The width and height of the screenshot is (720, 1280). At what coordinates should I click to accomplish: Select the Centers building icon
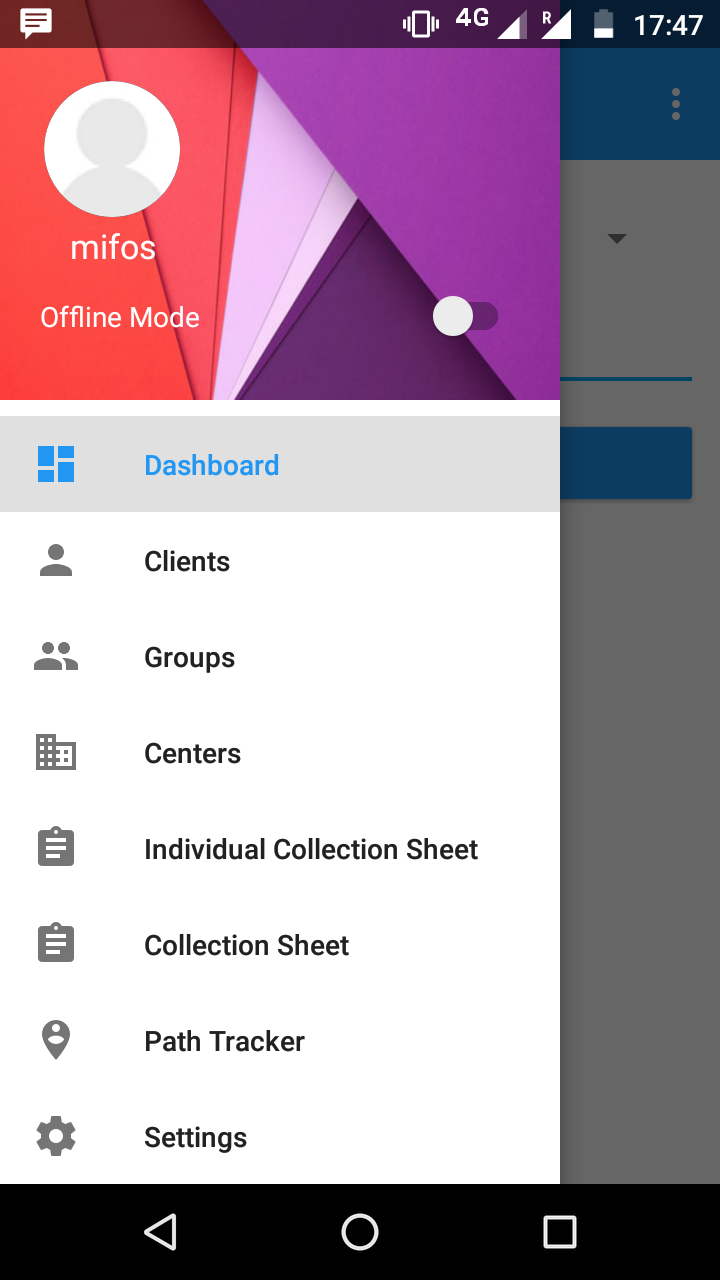pyautogui.click(x=56, y=753)
